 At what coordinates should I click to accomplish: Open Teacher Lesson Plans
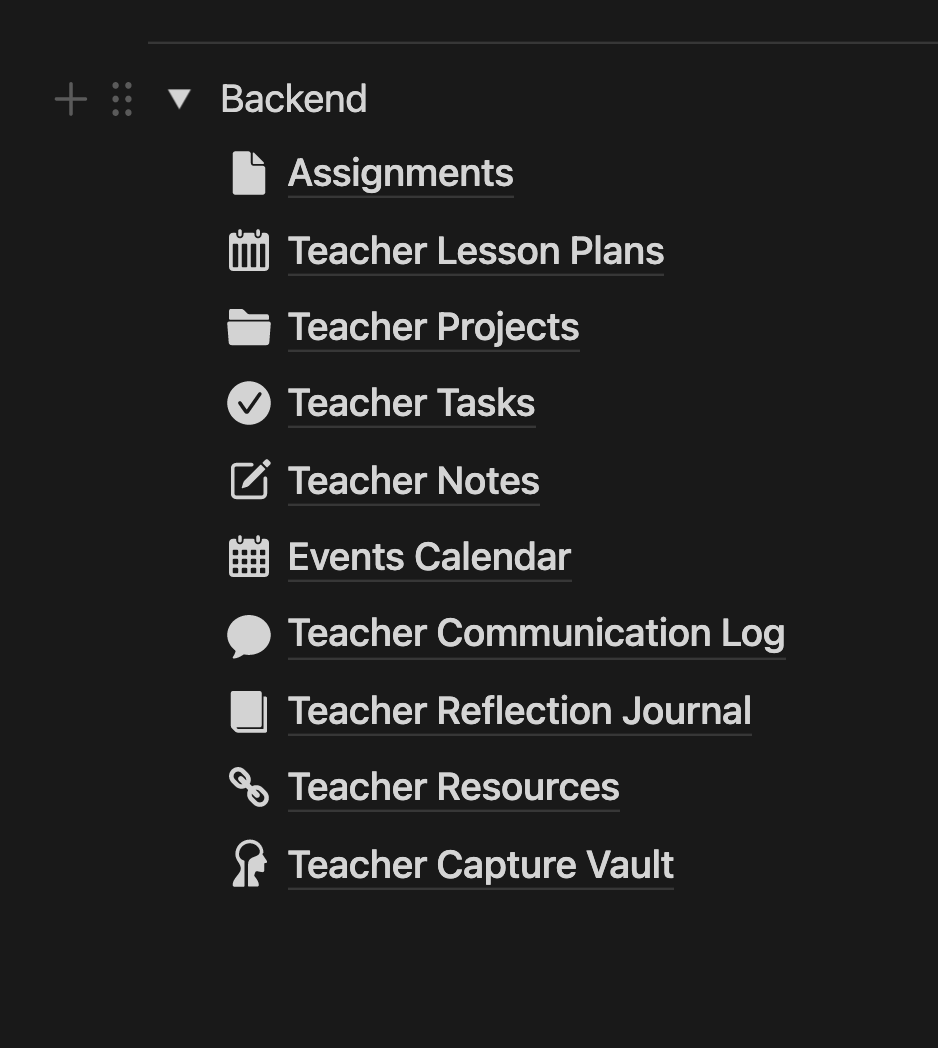[x=475, y=250]
